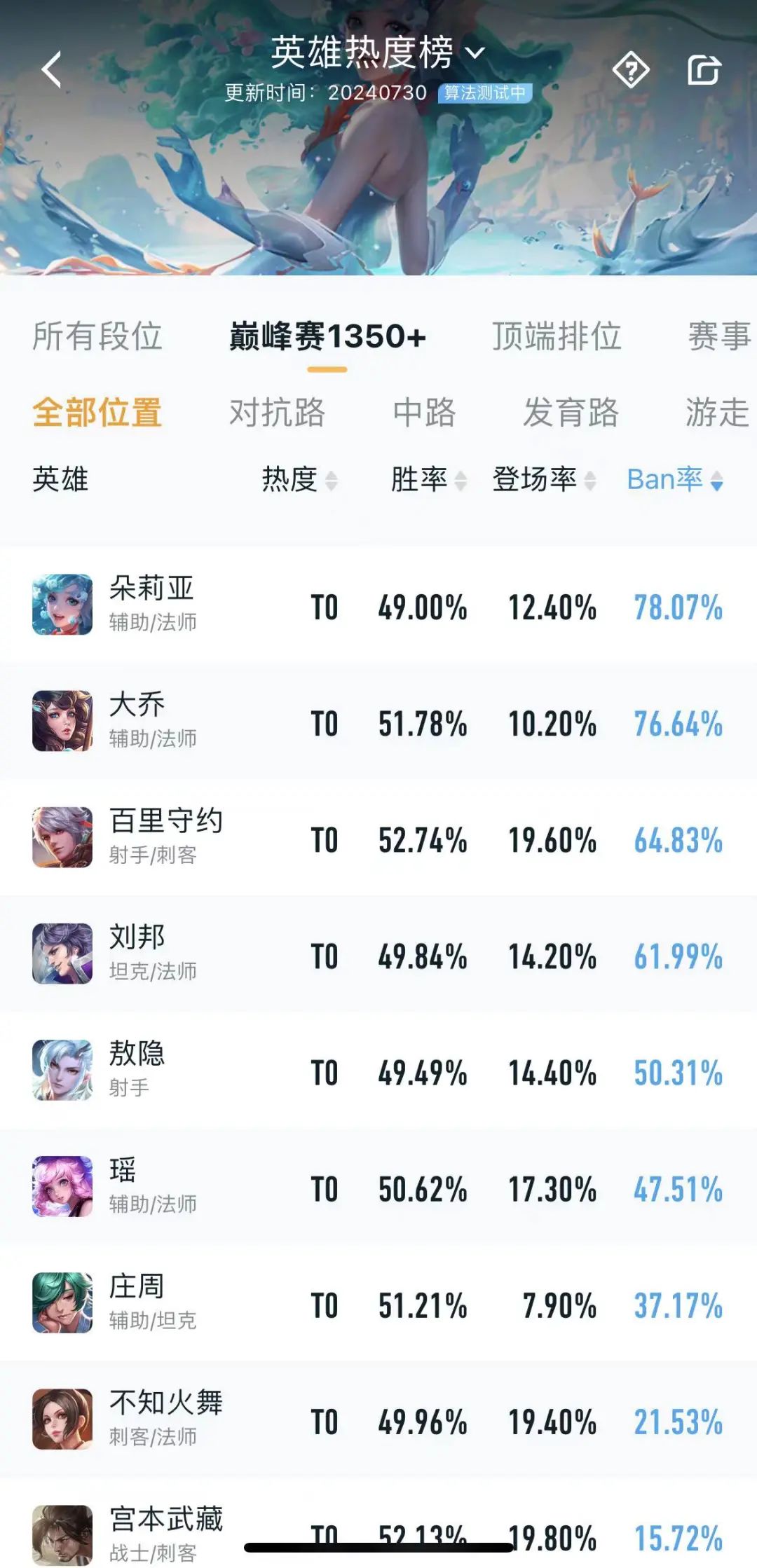The image size is (757, 1568).
Task: Open hero 朵莉亚 details
Action: coord(152,604)
